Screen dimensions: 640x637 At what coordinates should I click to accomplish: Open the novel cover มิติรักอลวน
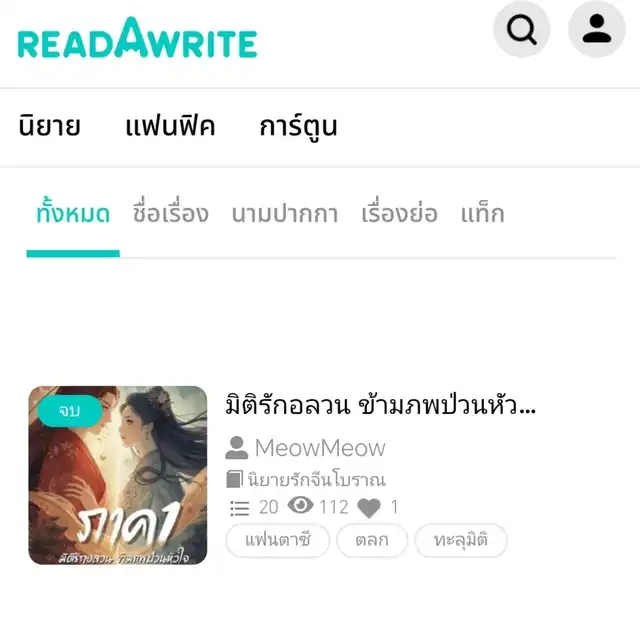[118, 475]
